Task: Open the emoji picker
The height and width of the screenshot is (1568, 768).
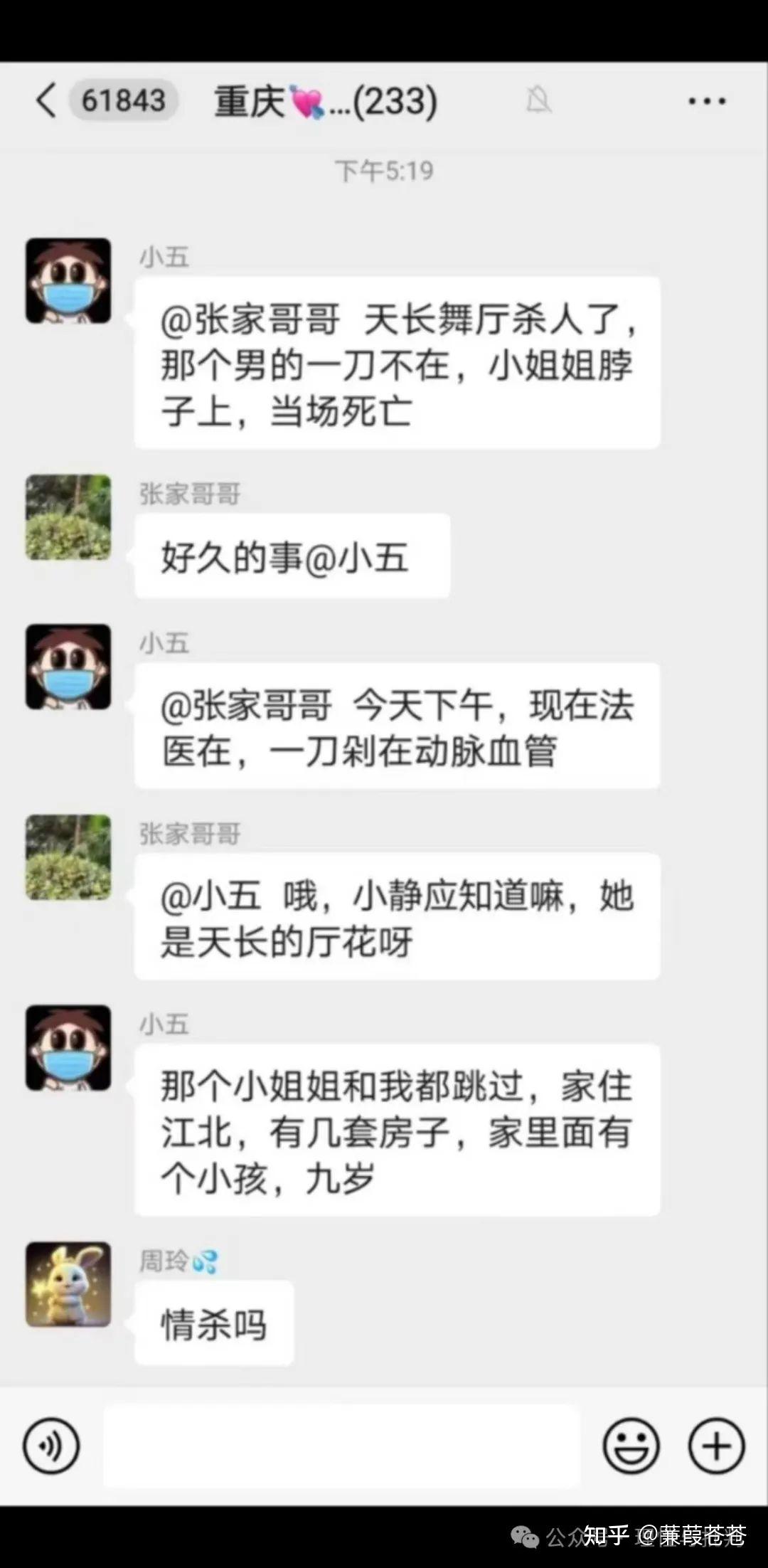Action: [631, 1446]
